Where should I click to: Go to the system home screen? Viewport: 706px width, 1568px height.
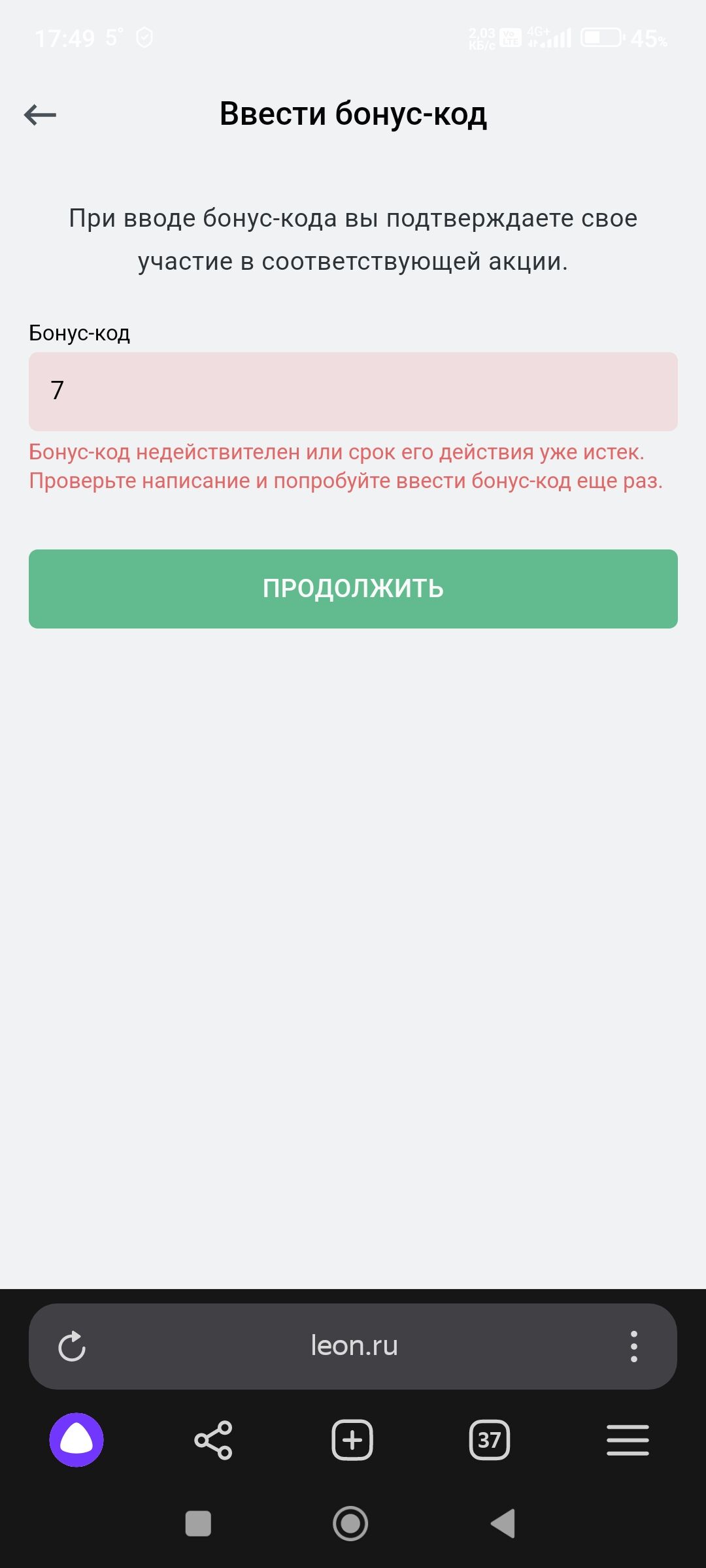(x=350, y=1524)
